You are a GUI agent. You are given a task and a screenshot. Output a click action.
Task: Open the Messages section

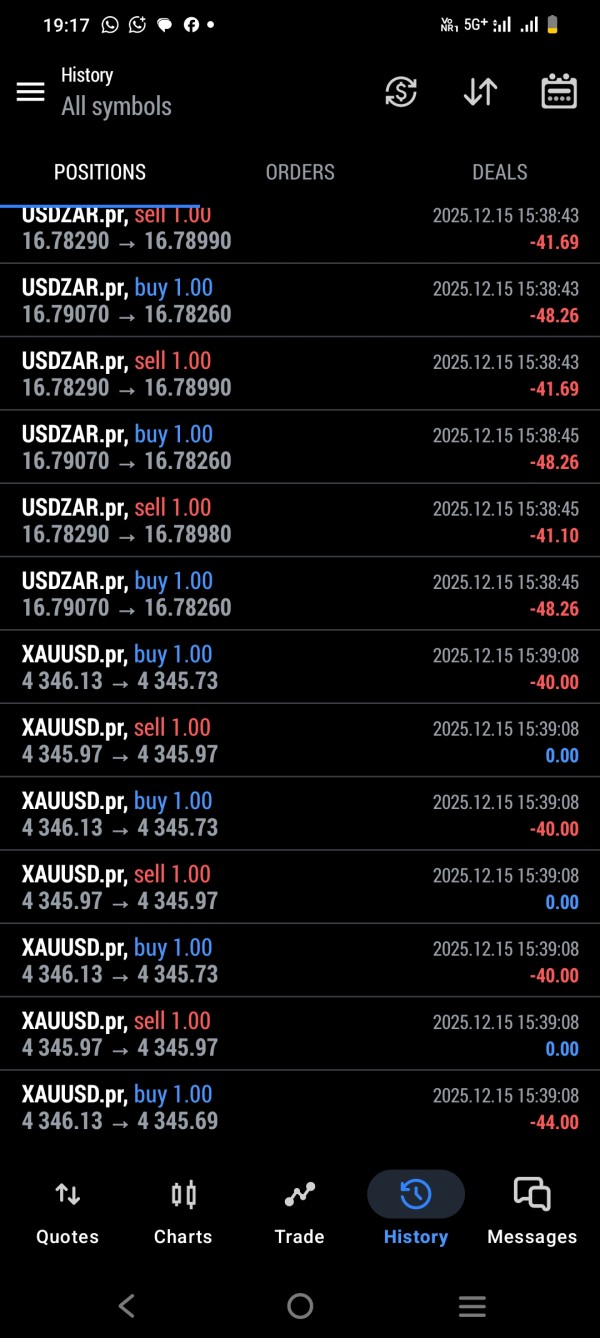pos(532,1211)
